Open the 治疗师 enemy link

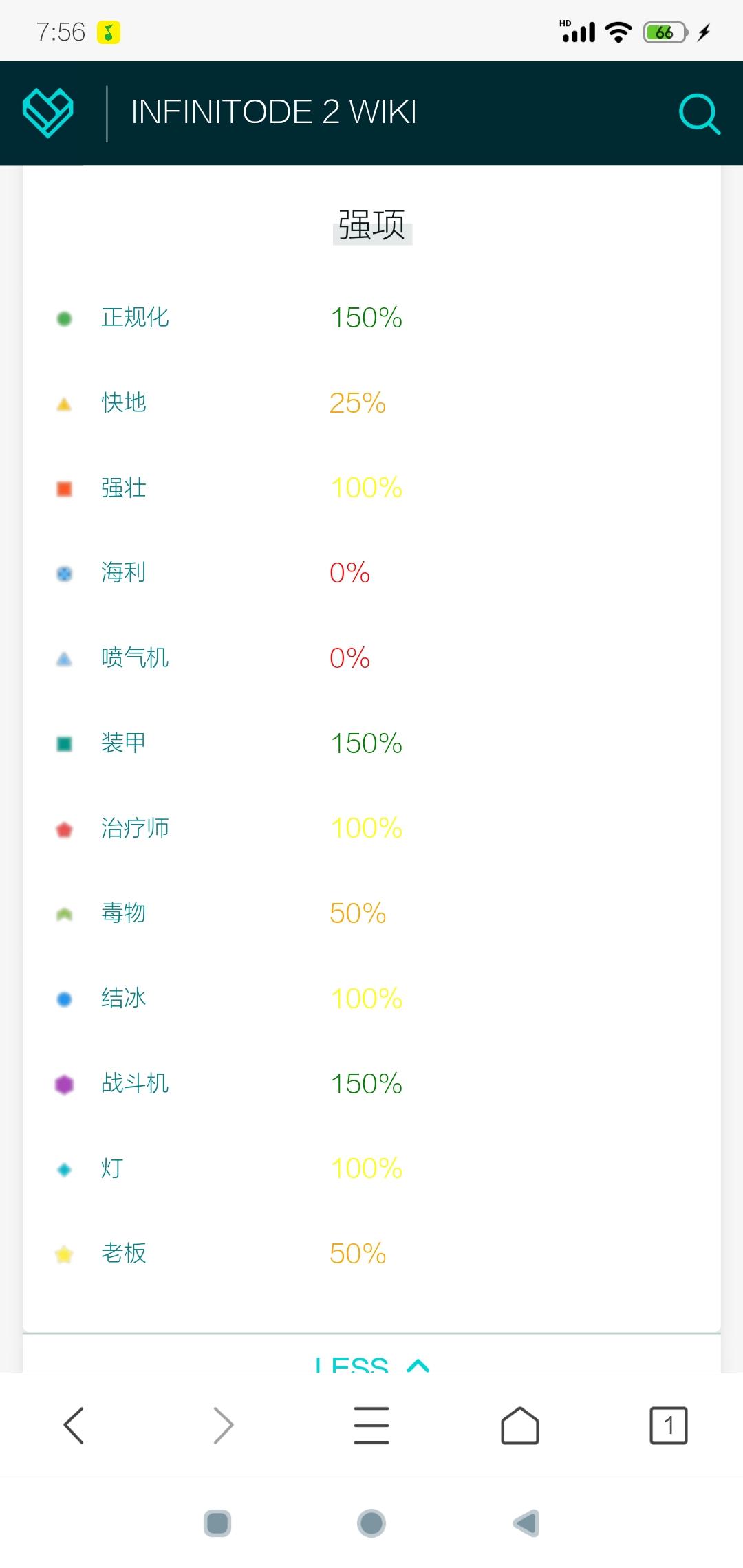(x=135, y=829)
